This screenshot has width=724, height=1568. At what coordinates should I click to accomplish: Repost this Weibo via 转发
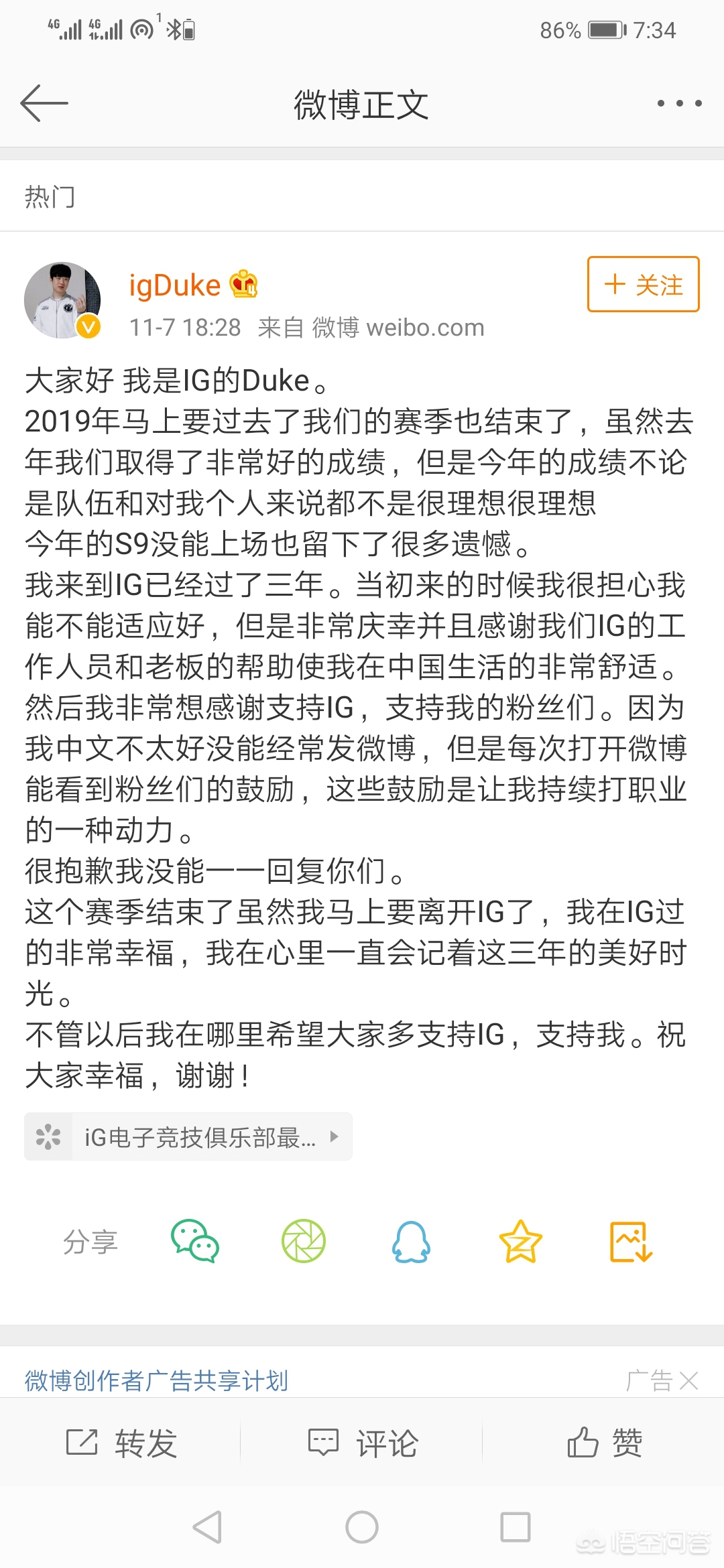pyautogui.click(x=121, y=1443)
